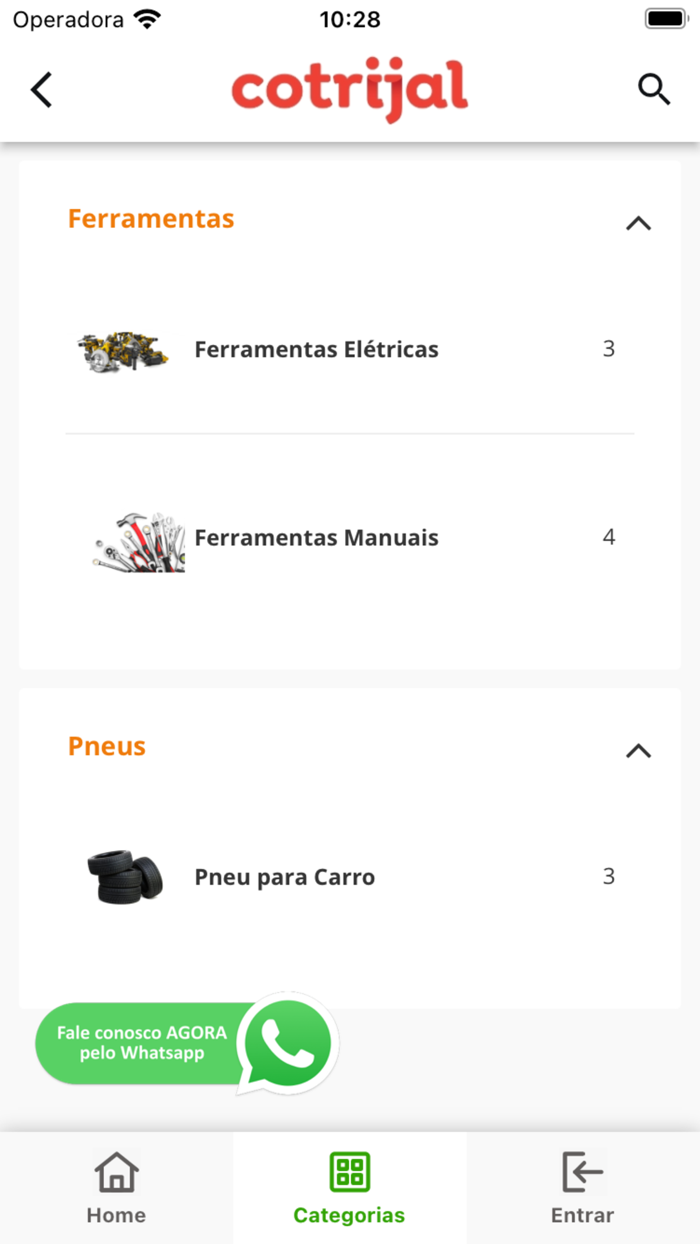Go to the Entrar tab
Screen dimensions: 700x1244
click(x=582, y=1188)
